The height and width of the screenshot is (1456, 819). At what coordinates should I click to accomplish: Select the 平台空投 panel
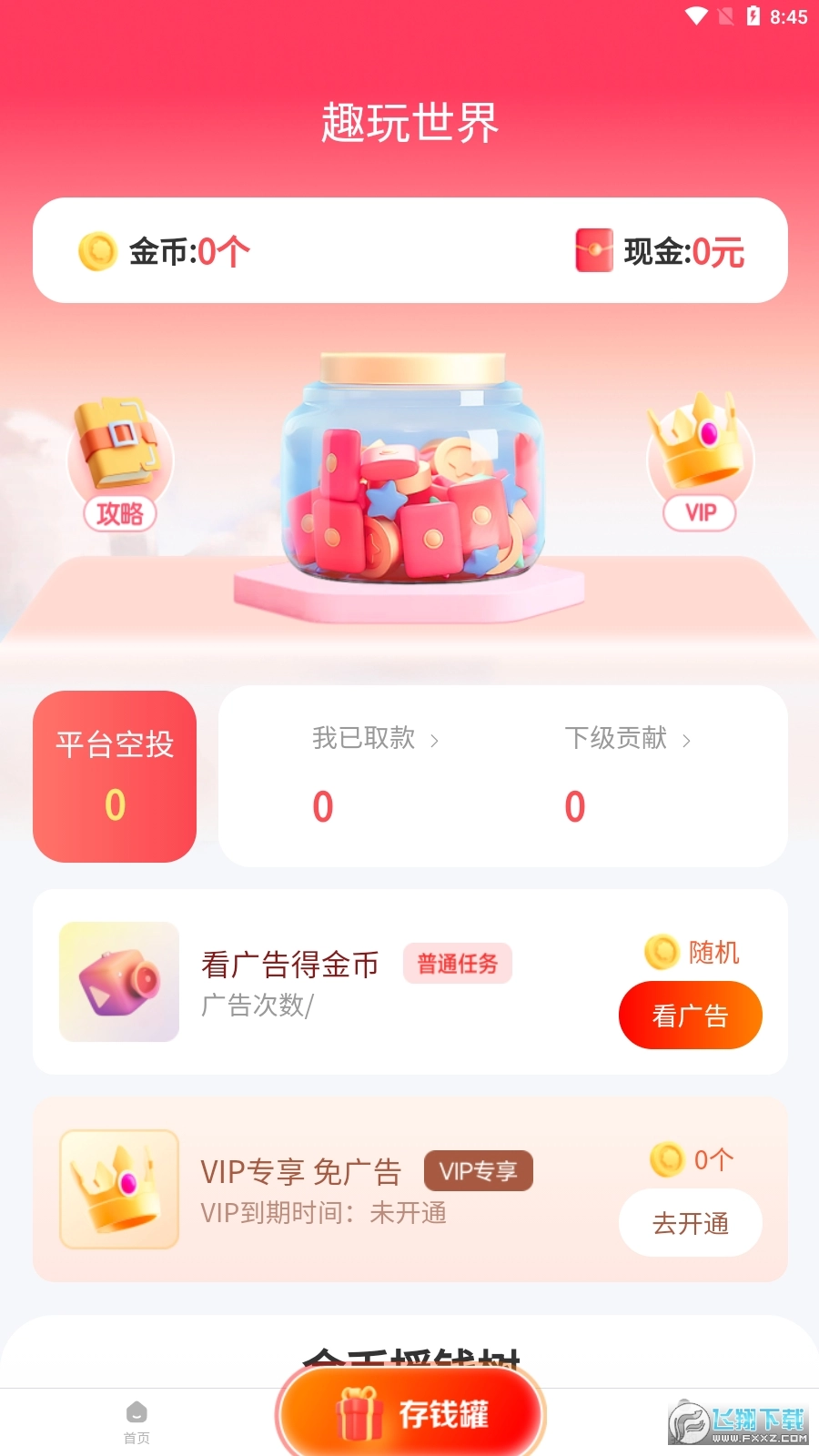pos(114,775)
